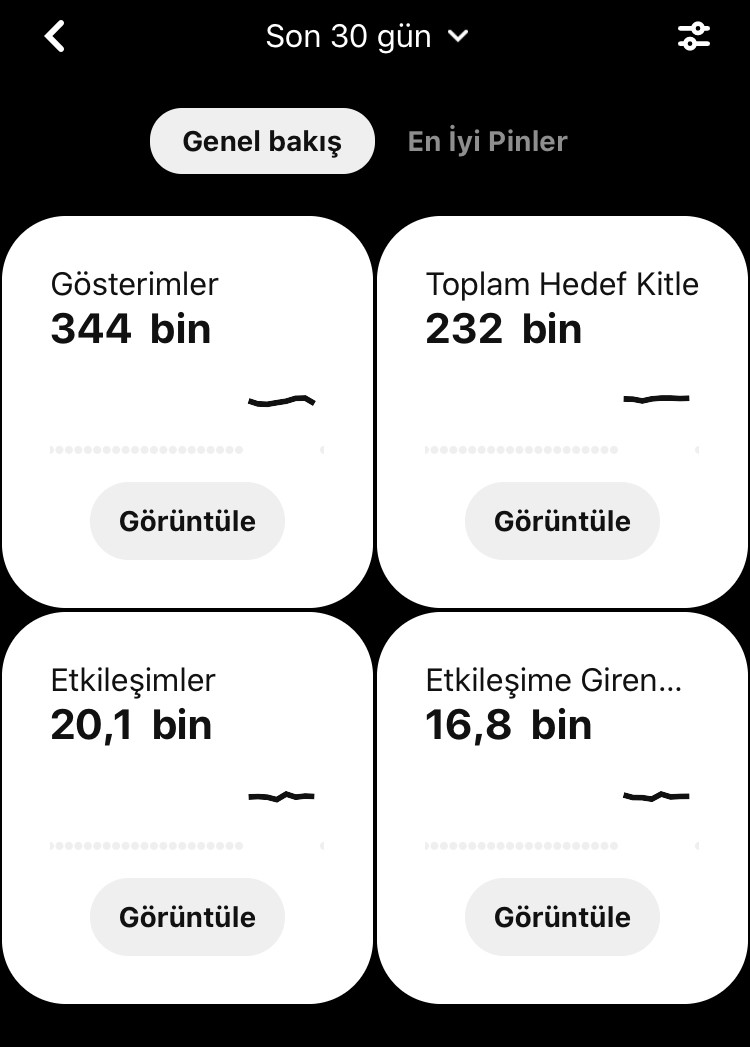Switch to the En İyi Pinler tab
750x1047 pixels.
(x=488, y=141)
